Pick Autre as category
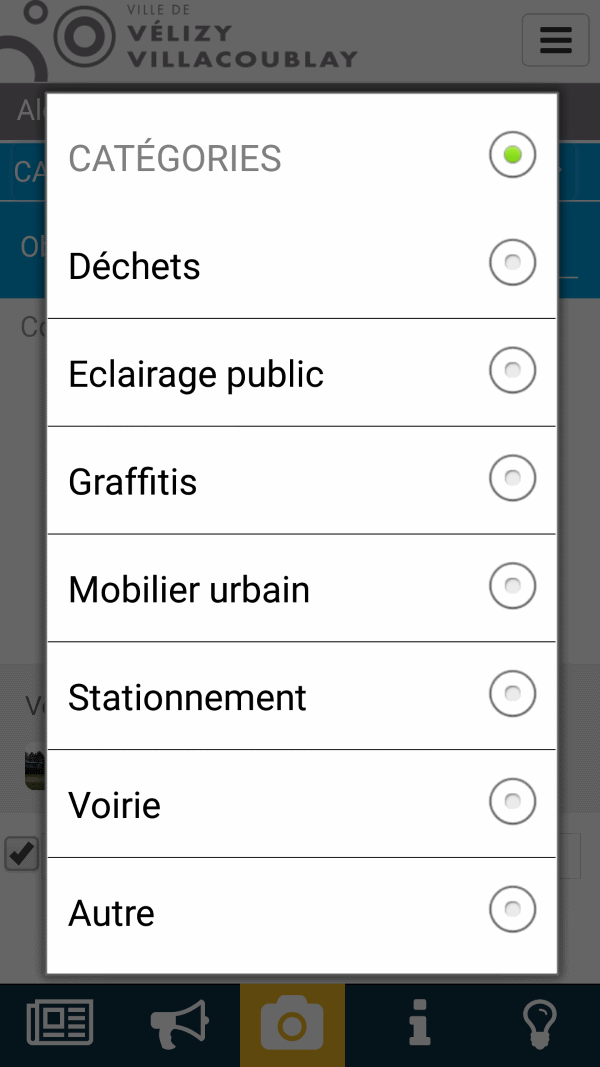Screen dimensions: 600x1067 point(301,912)
